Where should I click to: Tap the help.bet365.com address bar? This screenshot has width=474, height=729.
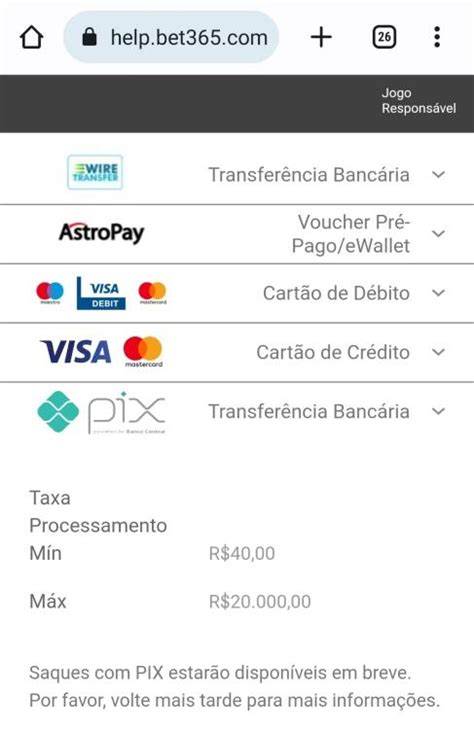[171, 37]
